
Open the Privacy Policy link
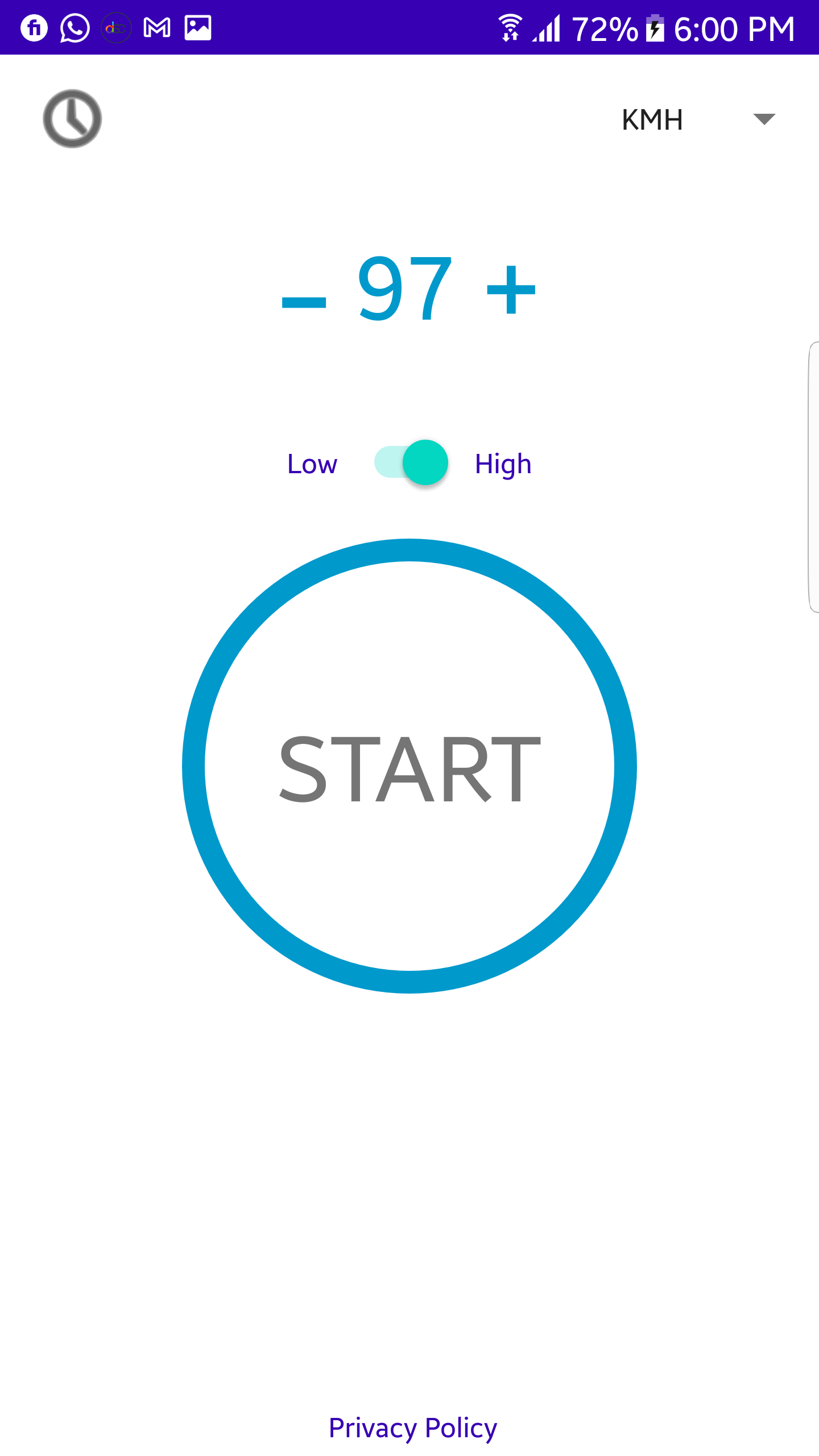click(413, 1428)
